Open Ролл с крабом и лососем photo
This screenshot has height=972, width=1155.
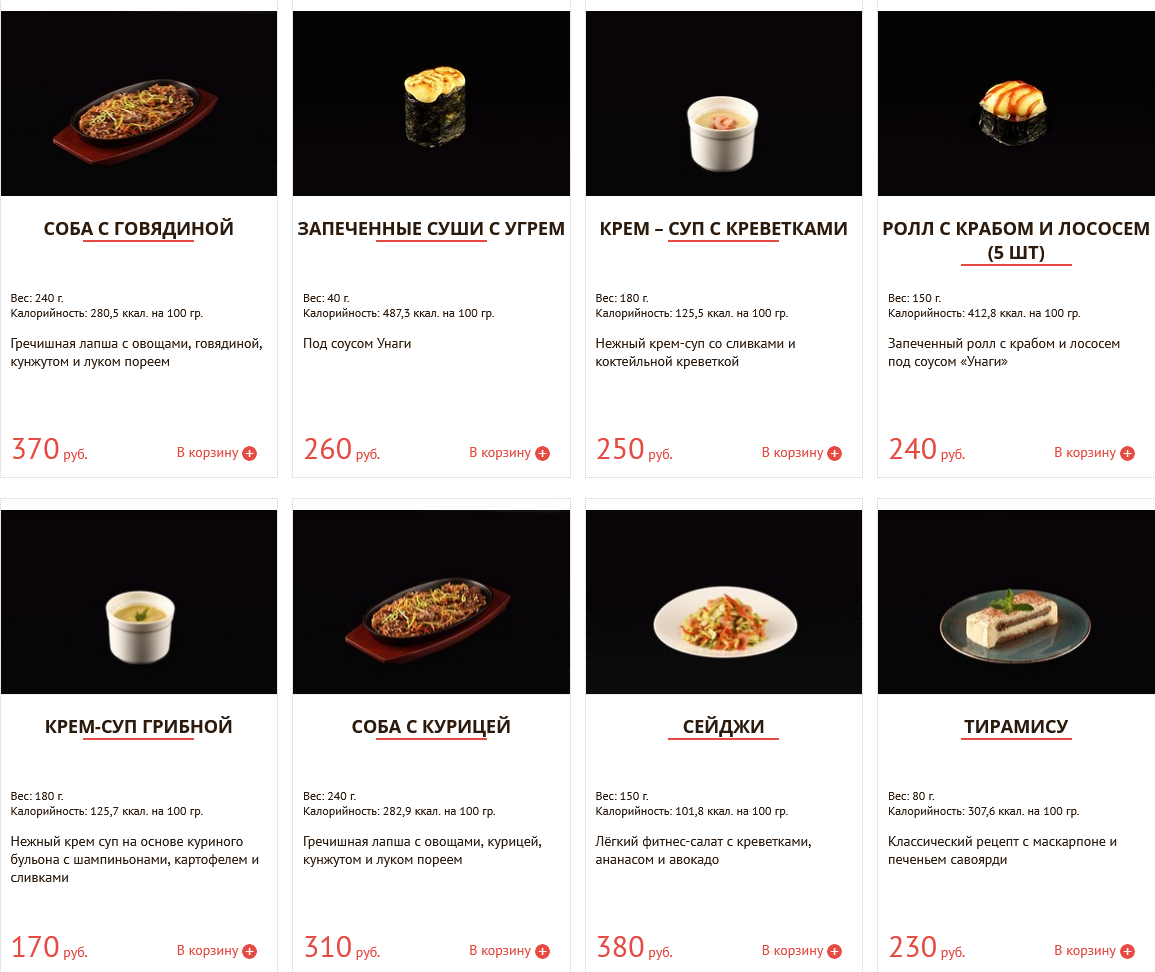1016,104
